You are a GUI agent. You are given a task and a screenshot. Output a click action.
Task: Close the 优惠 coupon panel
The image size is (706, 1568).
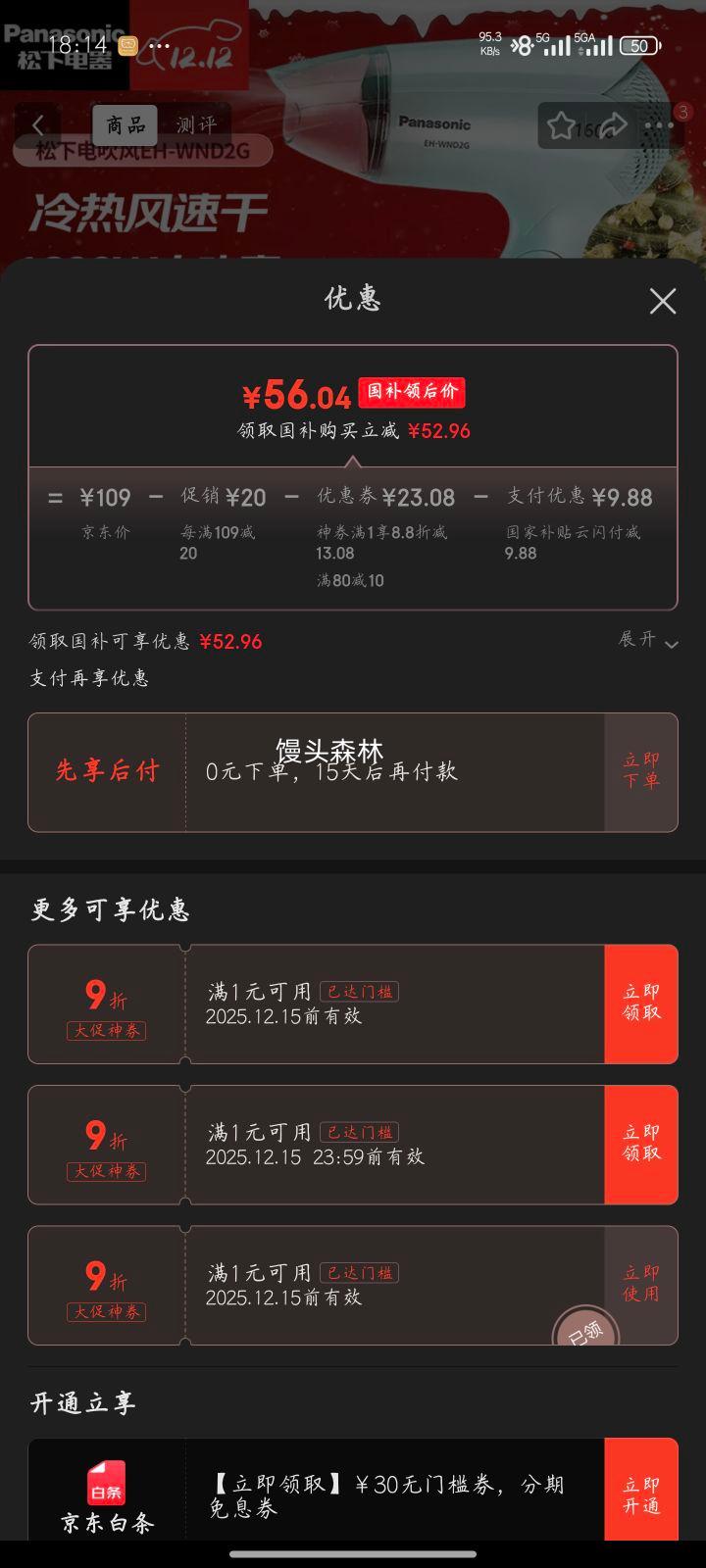tap(663, 300)
